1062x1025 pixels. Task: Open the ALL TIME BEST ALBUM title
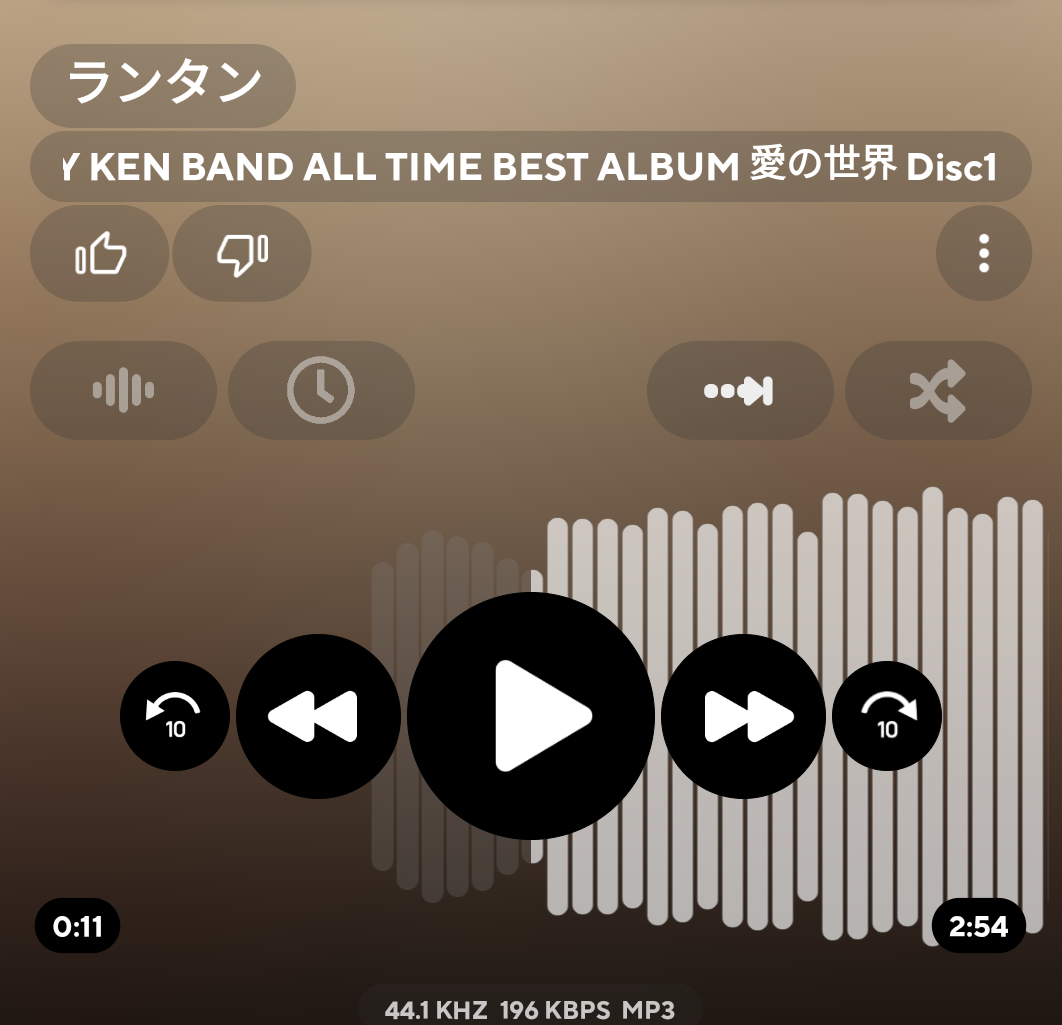click(531, 167)
